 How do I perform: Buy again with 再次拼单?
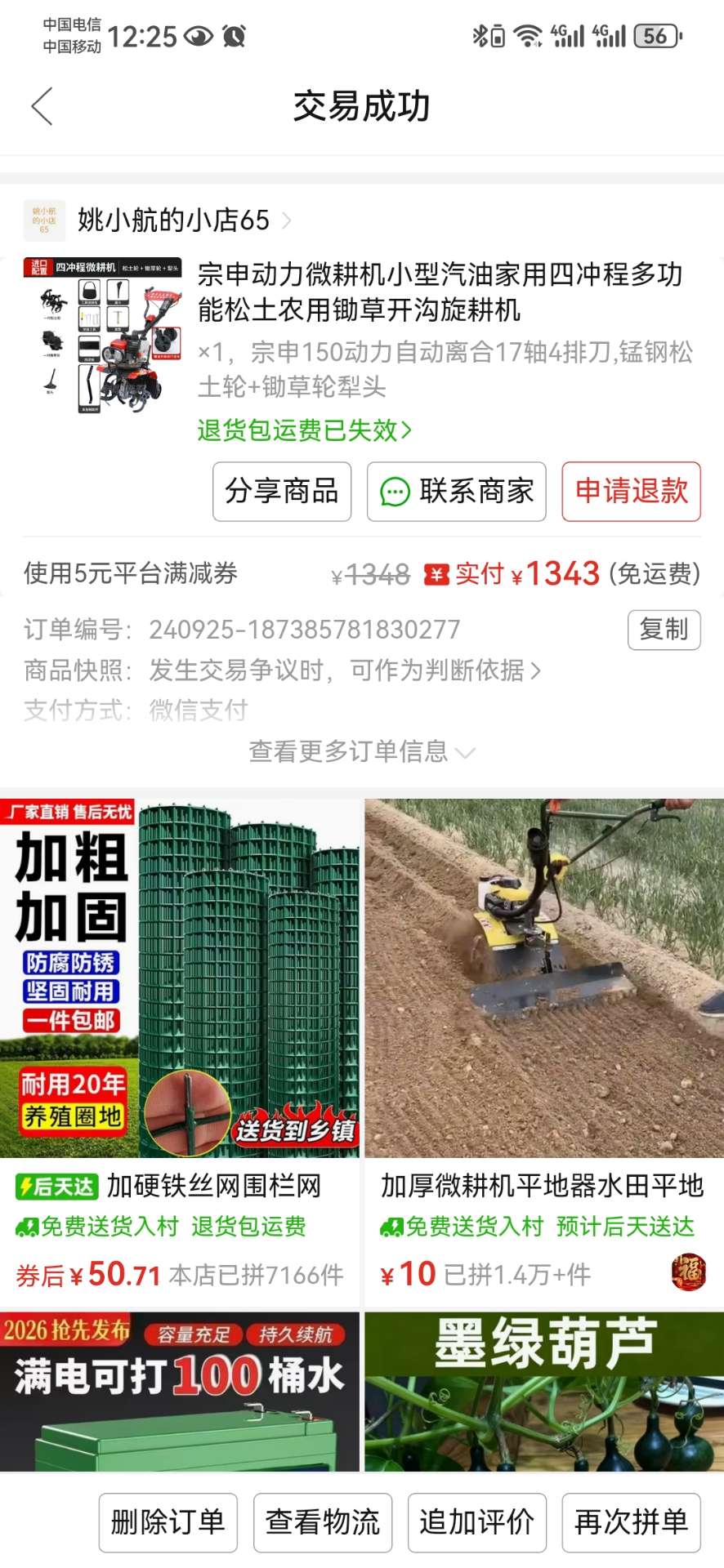pyautogui.click(x=631, y=1522)
